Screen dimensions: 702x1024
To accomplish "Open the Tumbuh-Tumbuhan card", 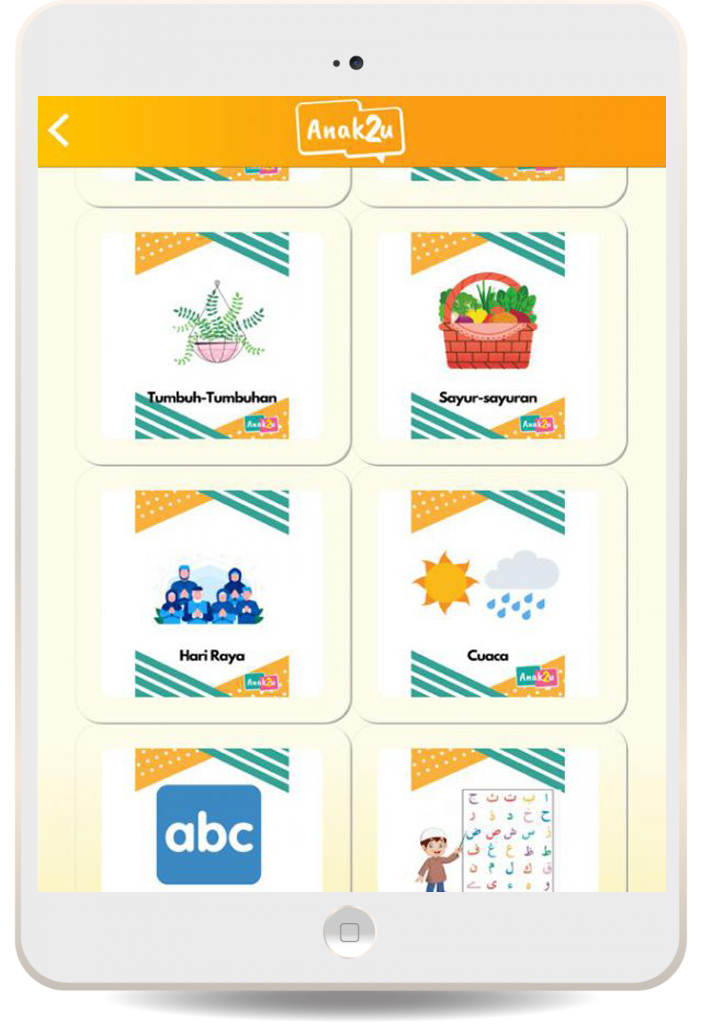I will pos(212,336).
